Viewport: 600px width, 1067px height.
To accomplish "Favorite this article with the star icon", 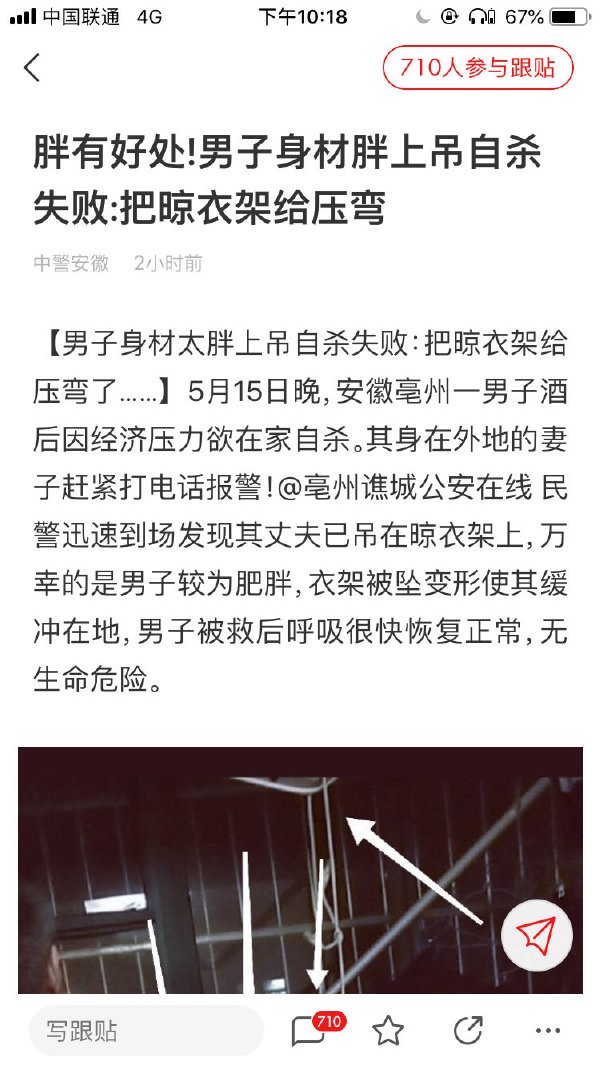I will pos(388,1031).
